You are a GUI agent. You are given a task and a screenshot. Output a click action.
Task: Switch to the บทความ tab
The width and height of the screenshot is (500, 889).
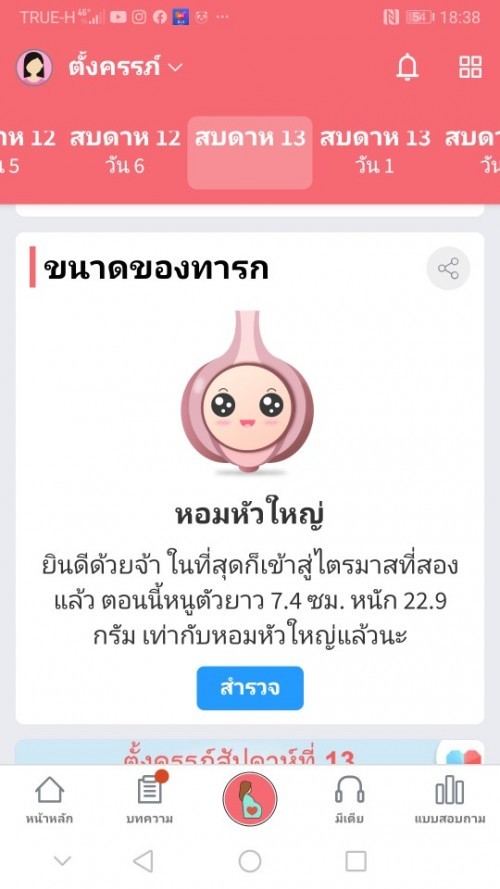tap(150, 799)
